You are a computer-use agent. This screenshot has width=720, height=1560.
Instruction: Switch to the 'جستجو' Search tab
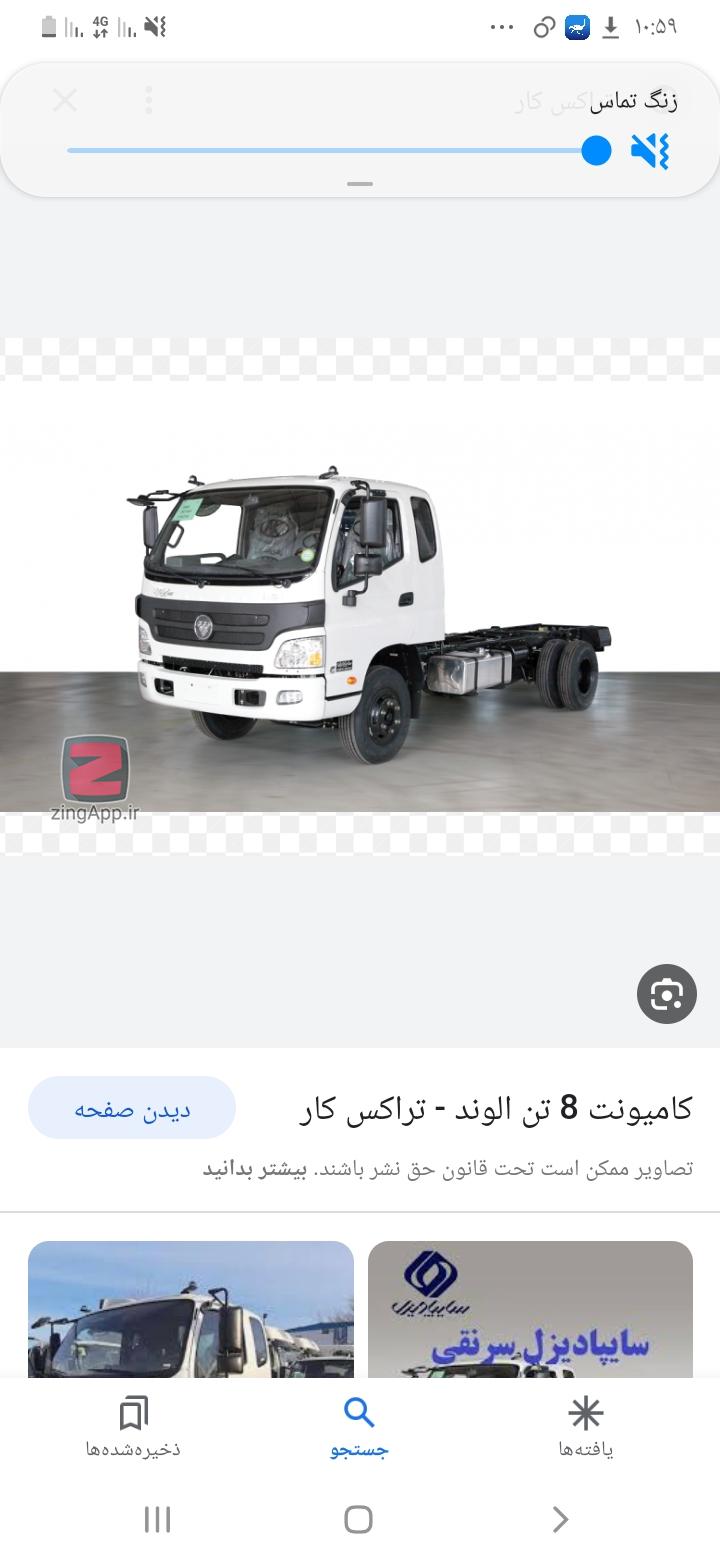(359, 1428)
